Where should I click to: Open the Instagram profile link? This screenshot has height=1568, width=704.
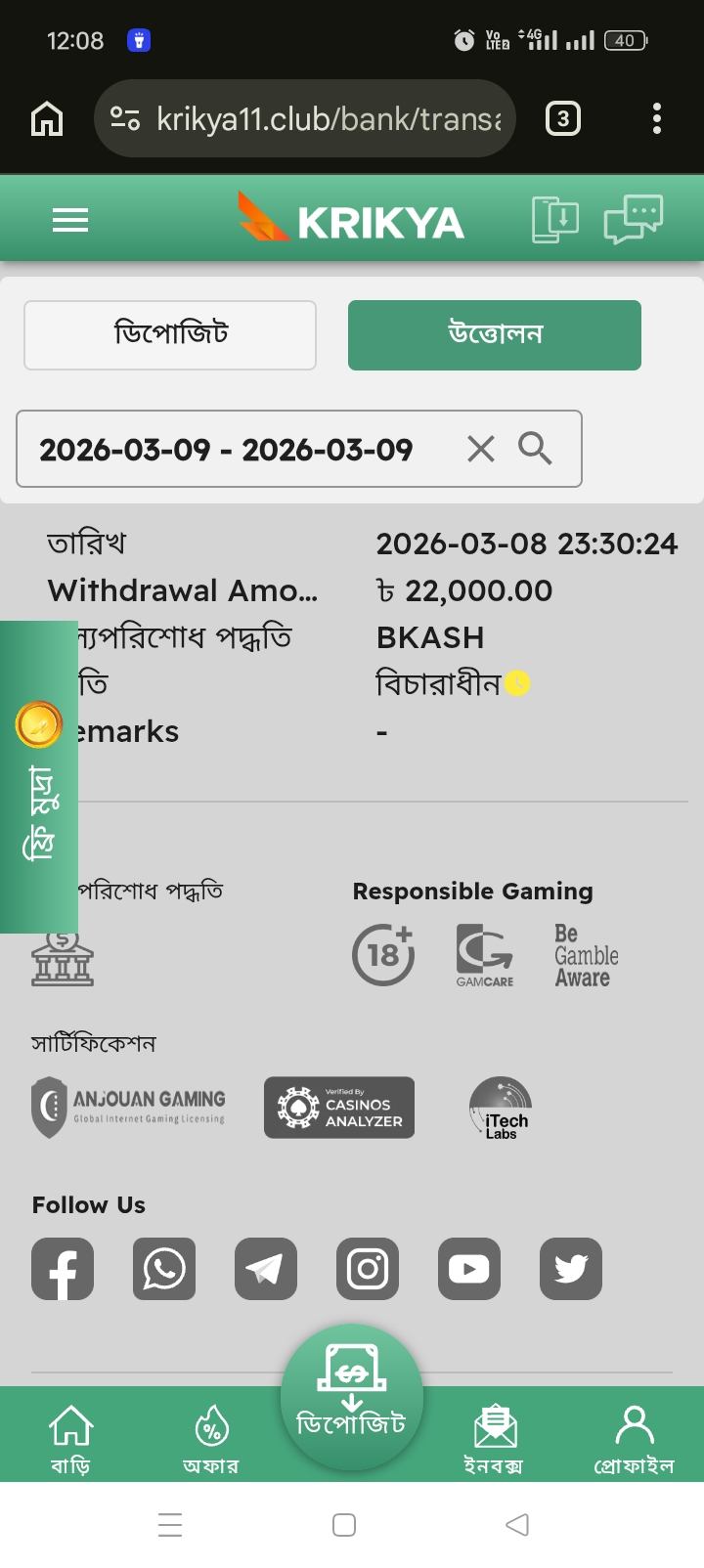click(x=368, y=1269)
